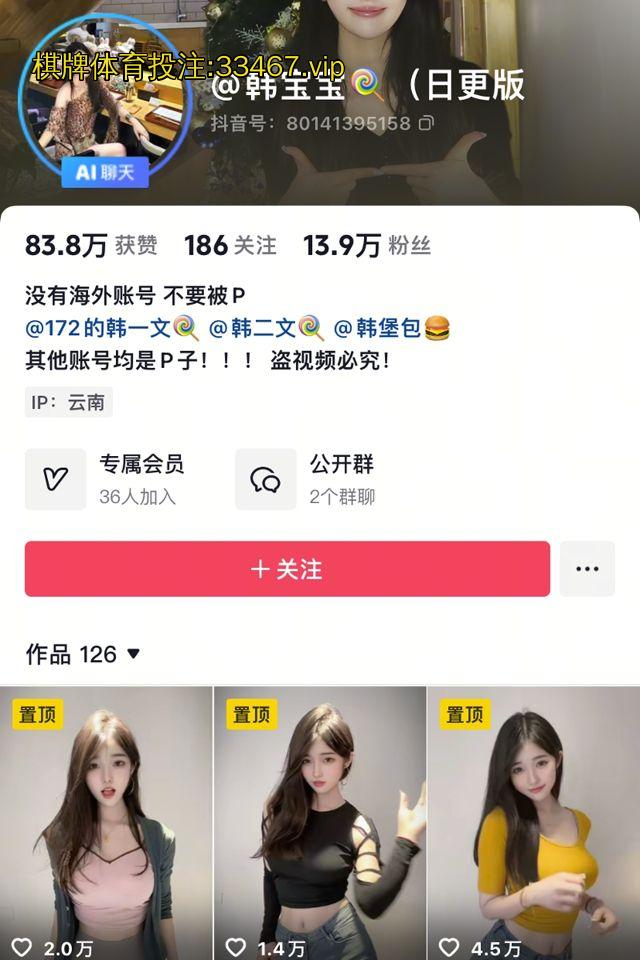This screenshot has height=960, width=640.
Task: Open pinned video with 1.4万 likes
Action: click(x=320, y=820)
